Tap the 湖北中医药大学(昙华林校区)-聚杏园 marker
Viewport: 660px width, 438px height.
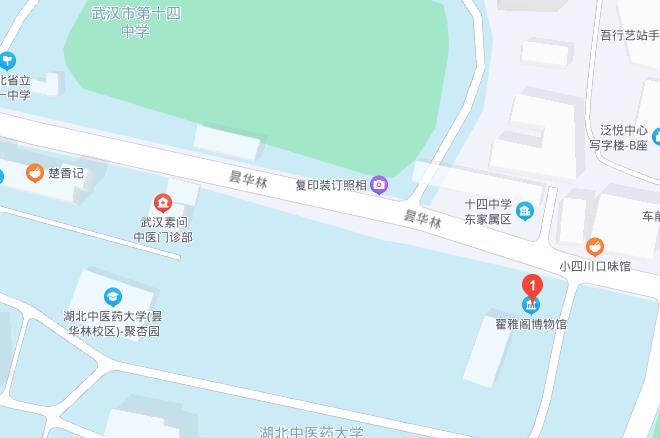112,297
